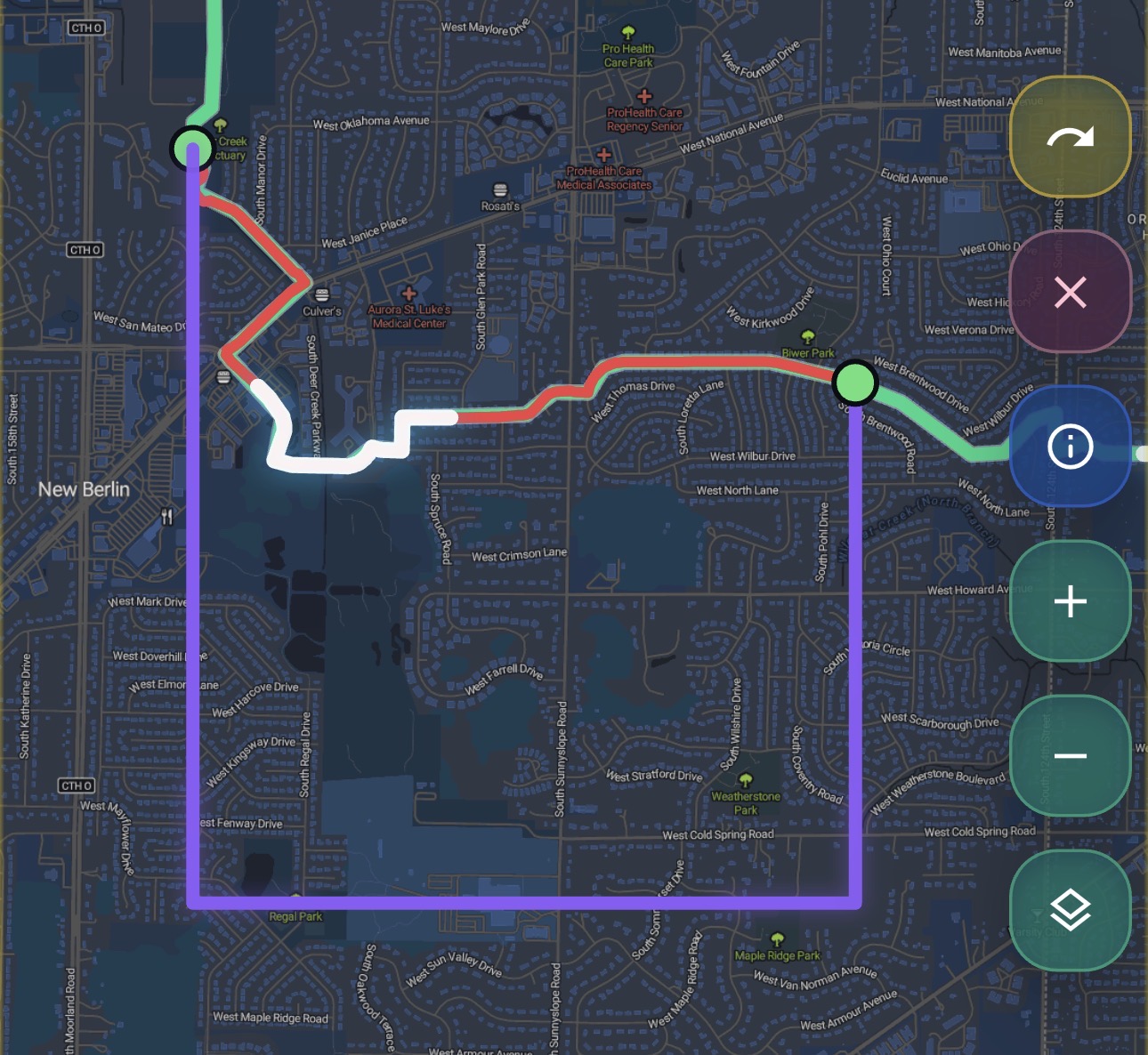Viewport: 1148px width, 1055px height.
Task: Zoom in with the plus button
Action: tap(1070, 601)
